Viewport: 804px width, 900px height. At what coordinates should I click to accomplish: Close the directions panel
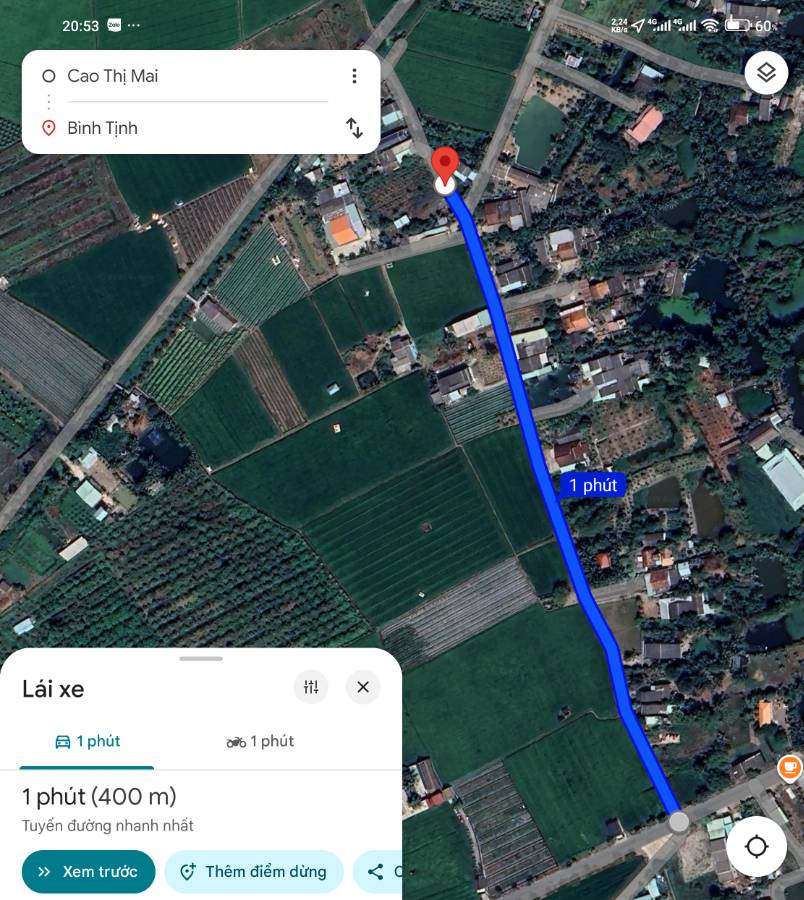coord(363,687)
